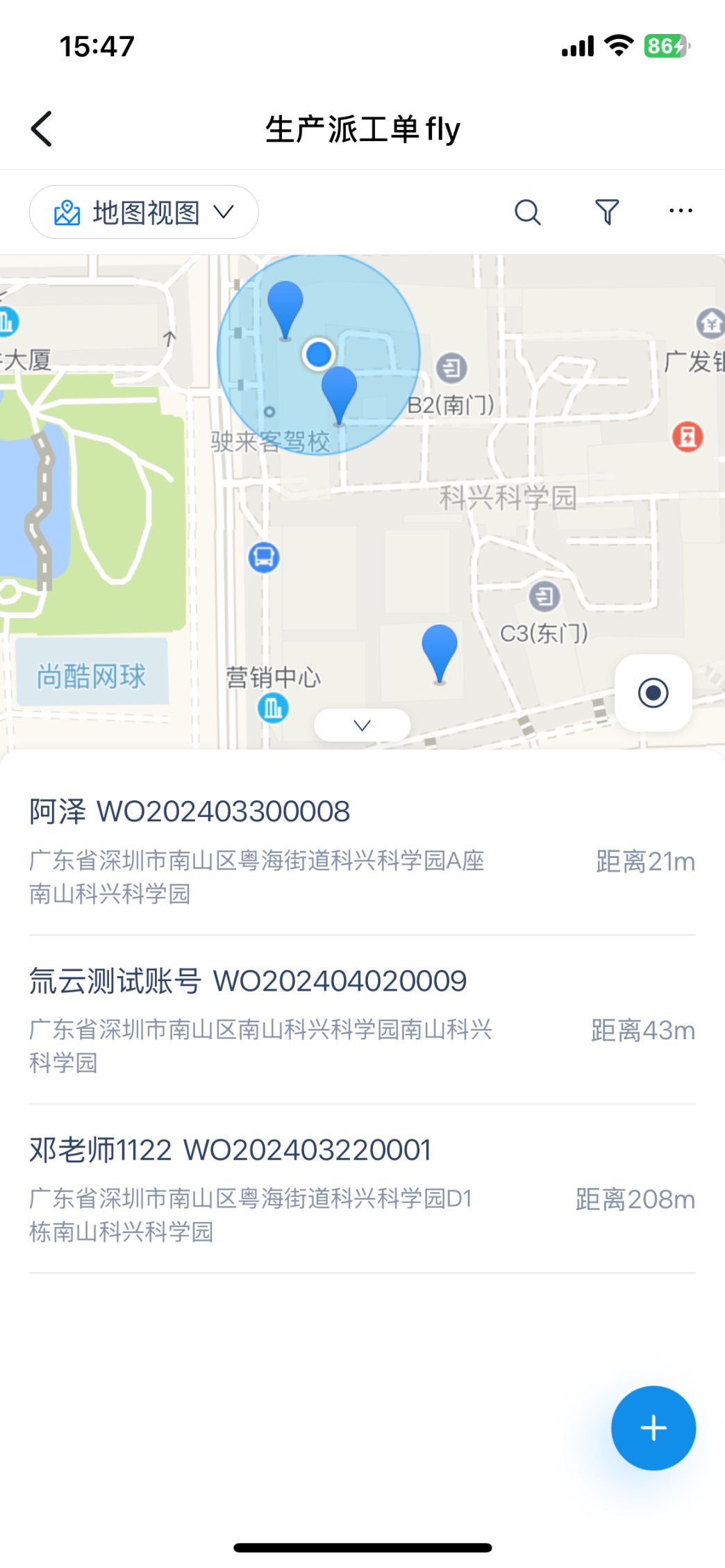Open the filter funnel icon
725x1568 pixels.
[x=606, y=212]
